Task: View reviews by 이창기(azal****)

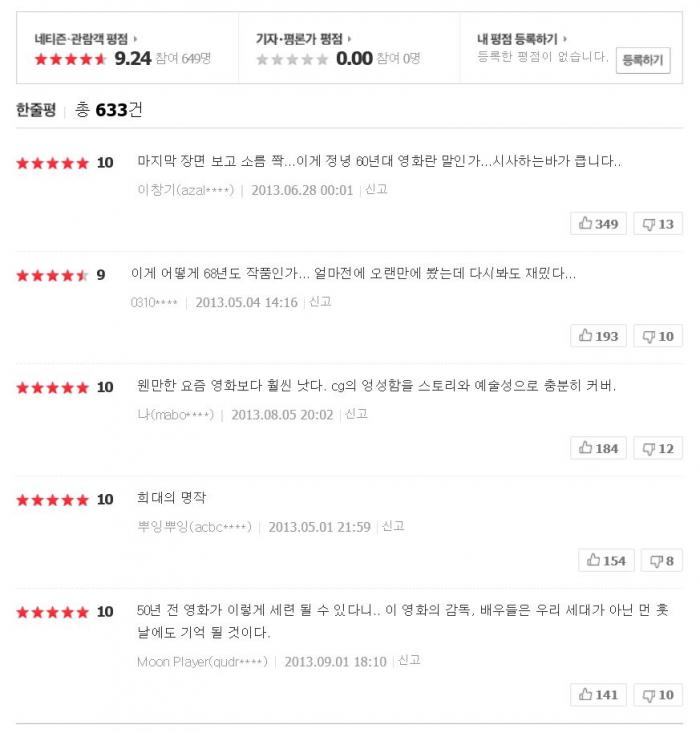Action: 185,190
